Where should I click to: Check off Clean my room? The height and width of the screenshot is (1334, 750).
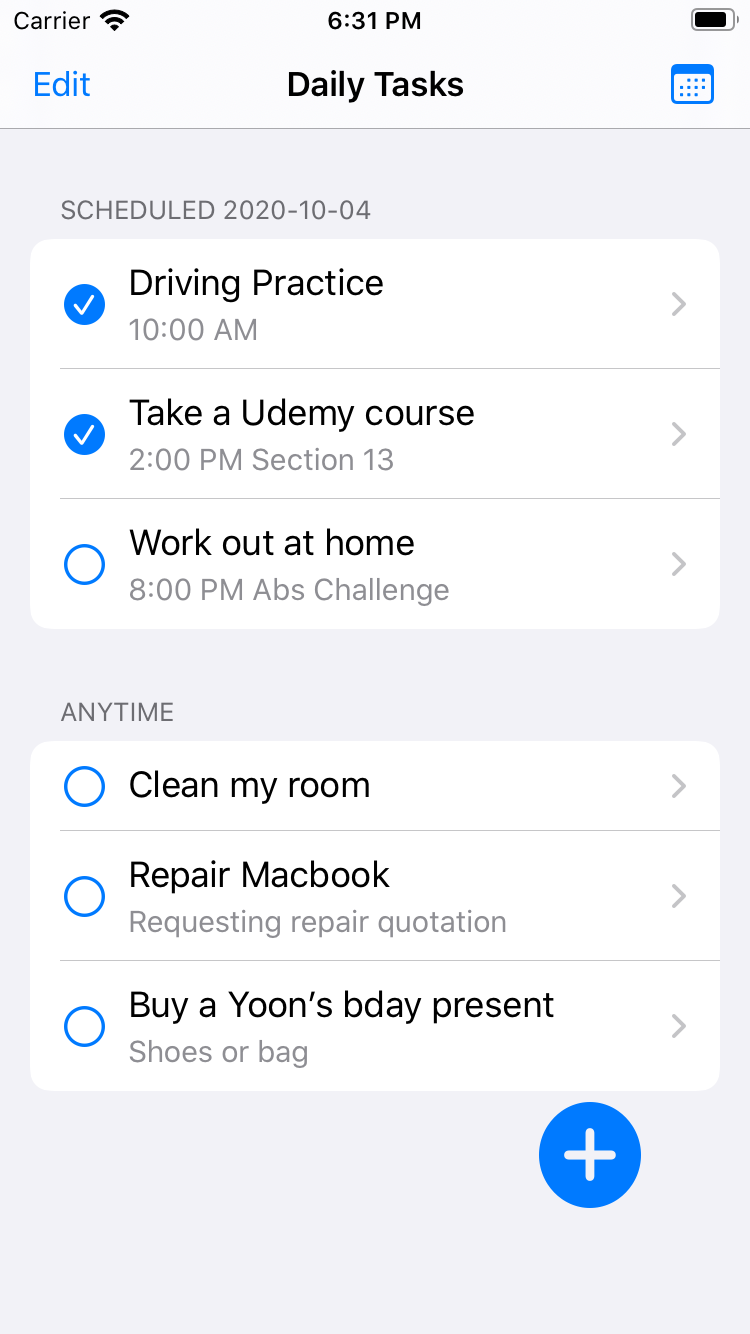[x=85, y=786]
